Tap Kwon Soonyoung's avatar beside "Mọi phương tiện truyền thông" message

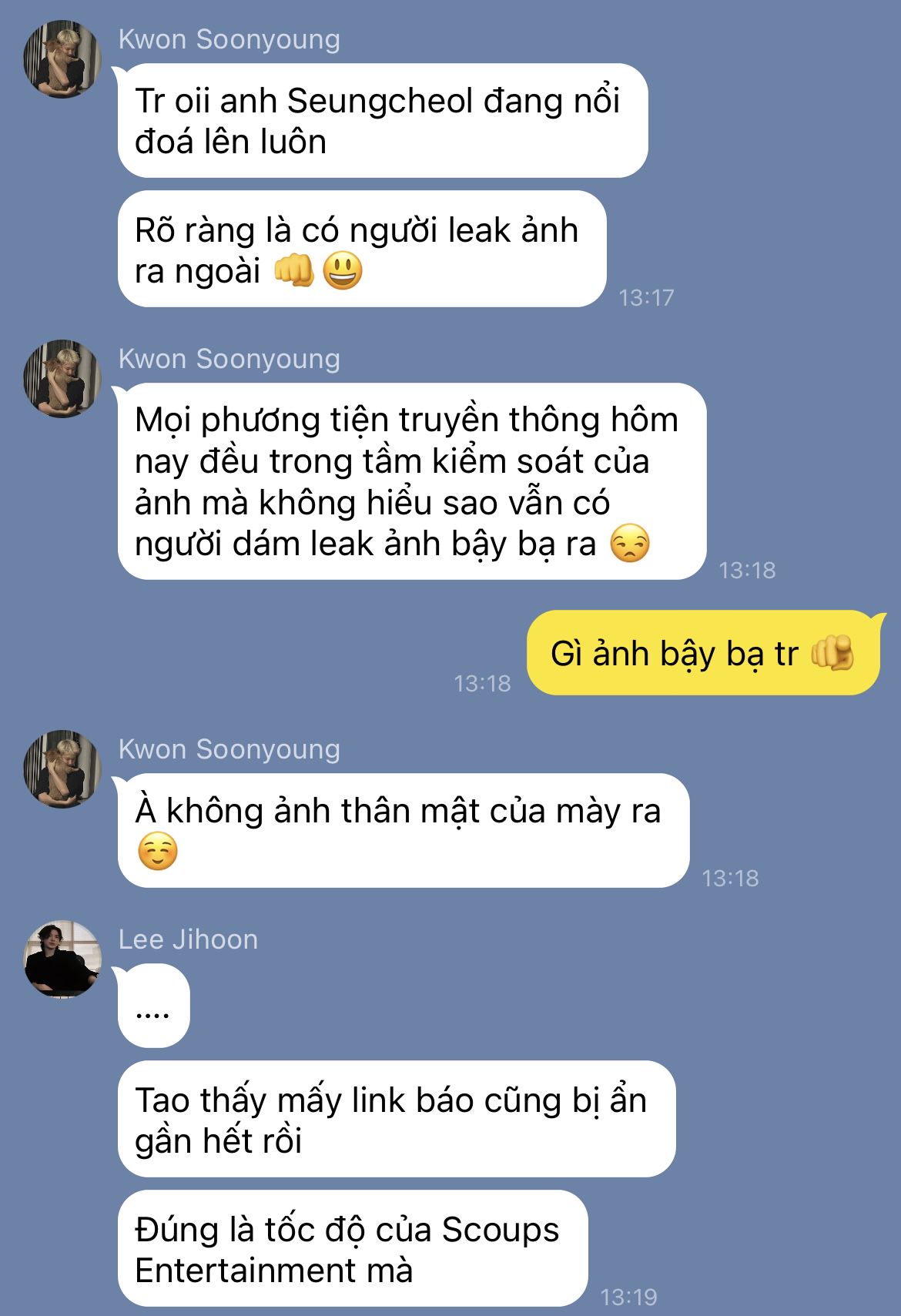coord(62,378)
